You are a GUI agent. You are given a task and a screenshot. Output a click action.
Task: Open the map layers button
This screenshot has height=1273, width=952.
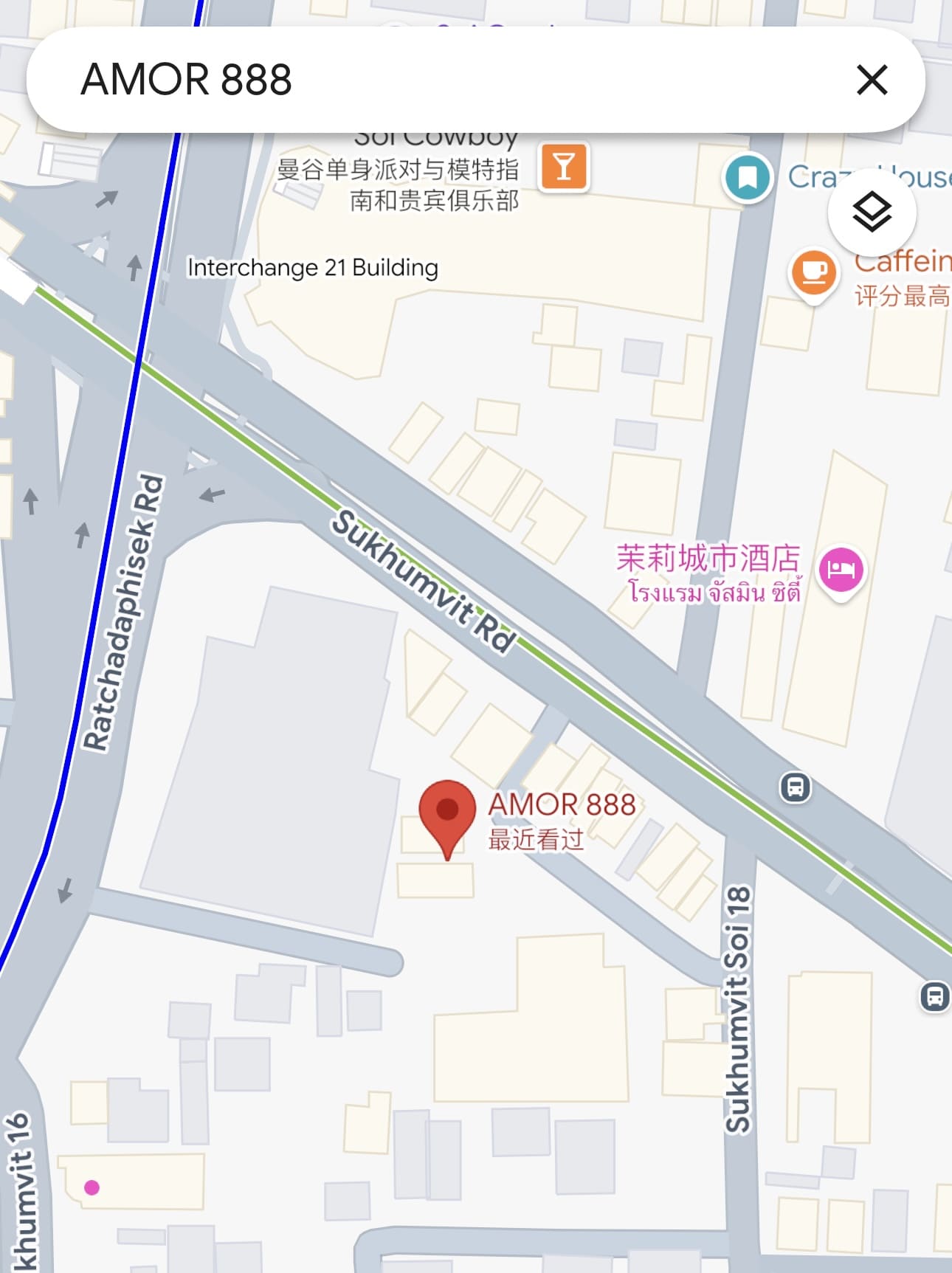[872, 212]
